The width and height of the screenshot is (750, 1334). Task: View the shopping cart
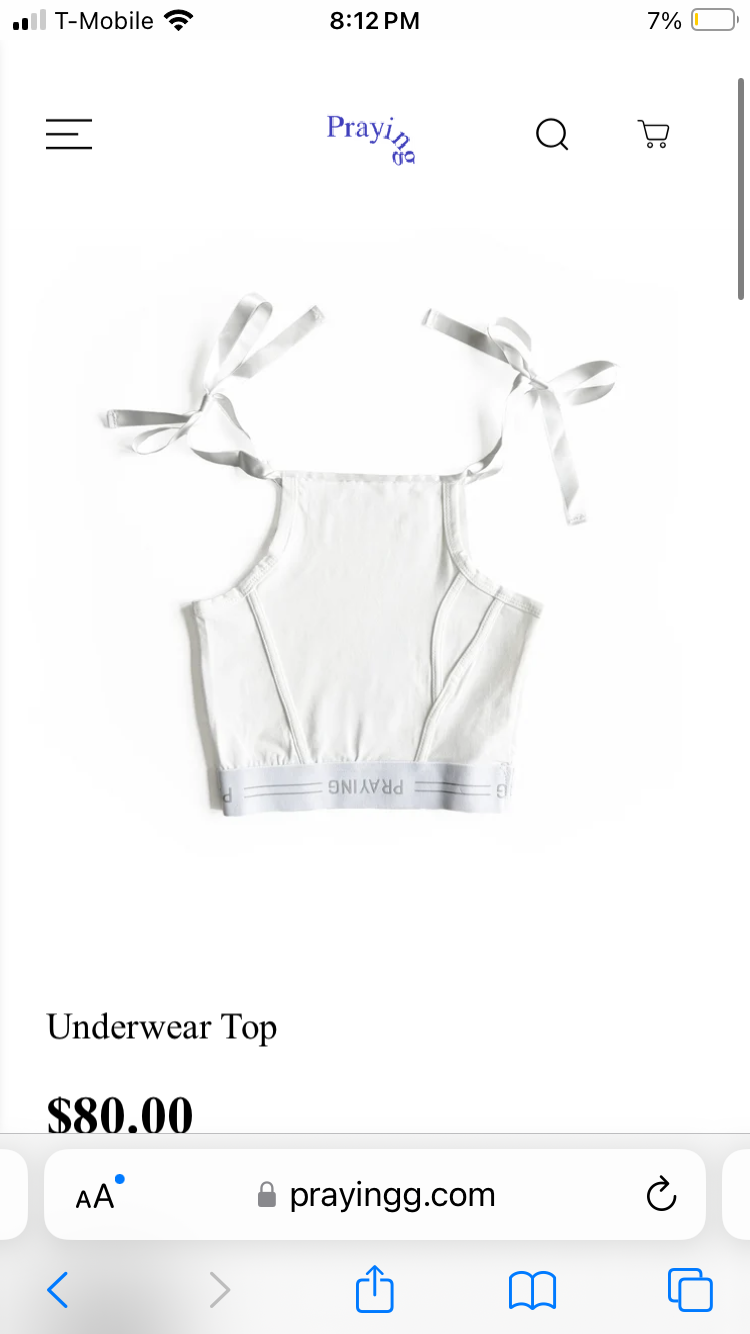653,134
